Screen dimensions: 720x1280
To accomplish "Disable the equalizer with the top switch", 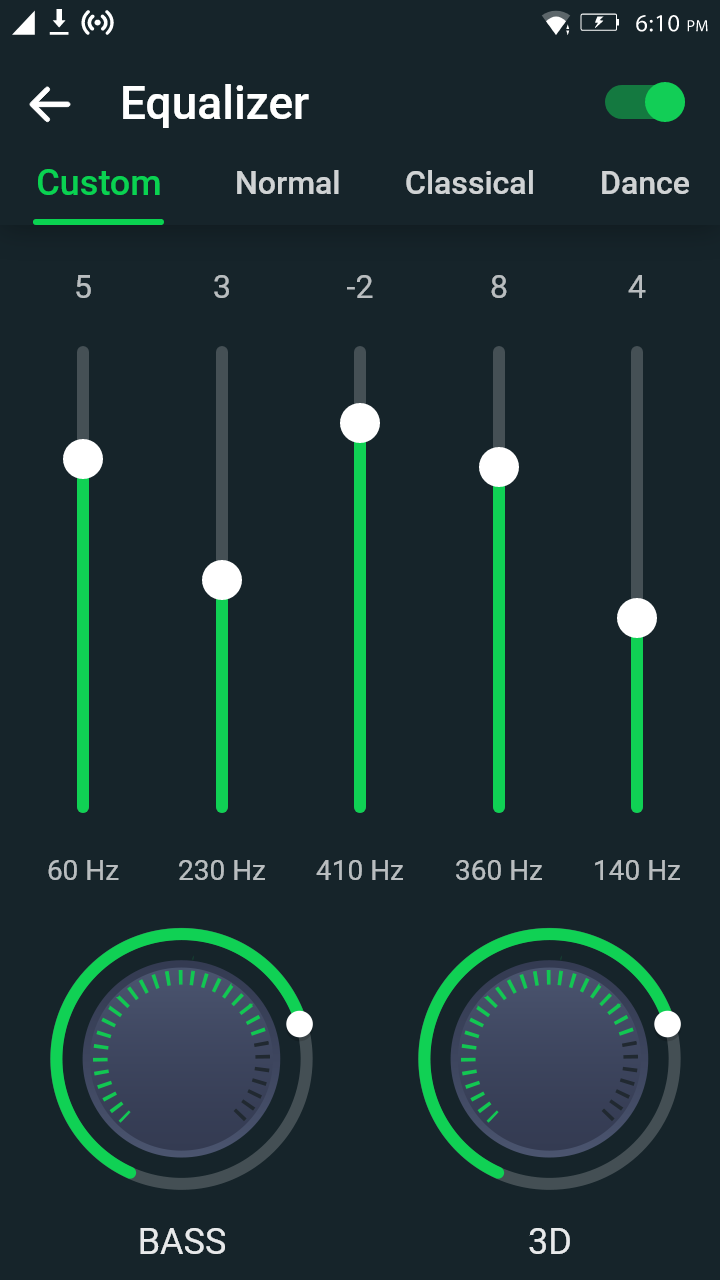I will (644, 103).
